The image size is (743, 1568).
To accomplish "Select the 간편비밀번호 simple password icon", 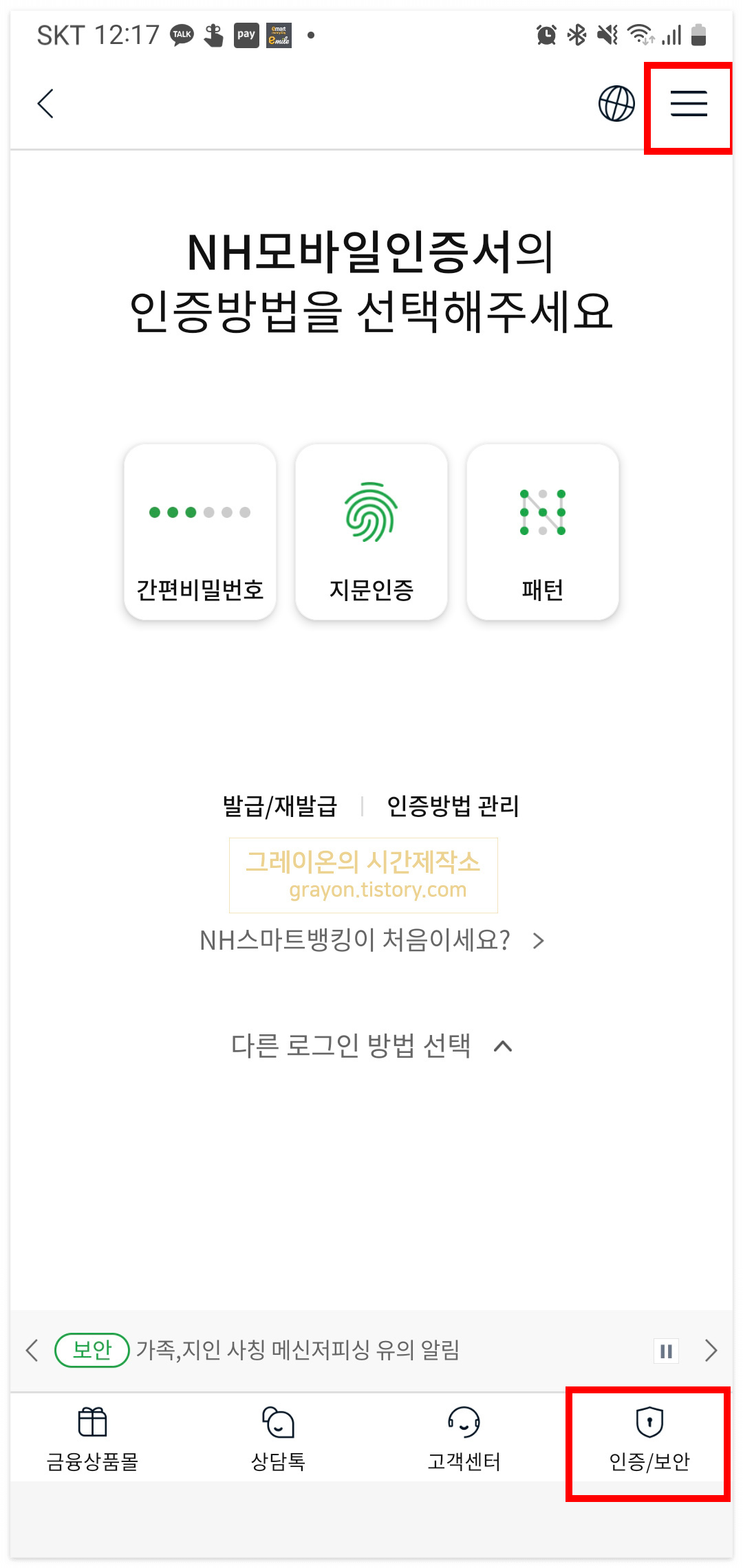I will (x=200, y=512).
